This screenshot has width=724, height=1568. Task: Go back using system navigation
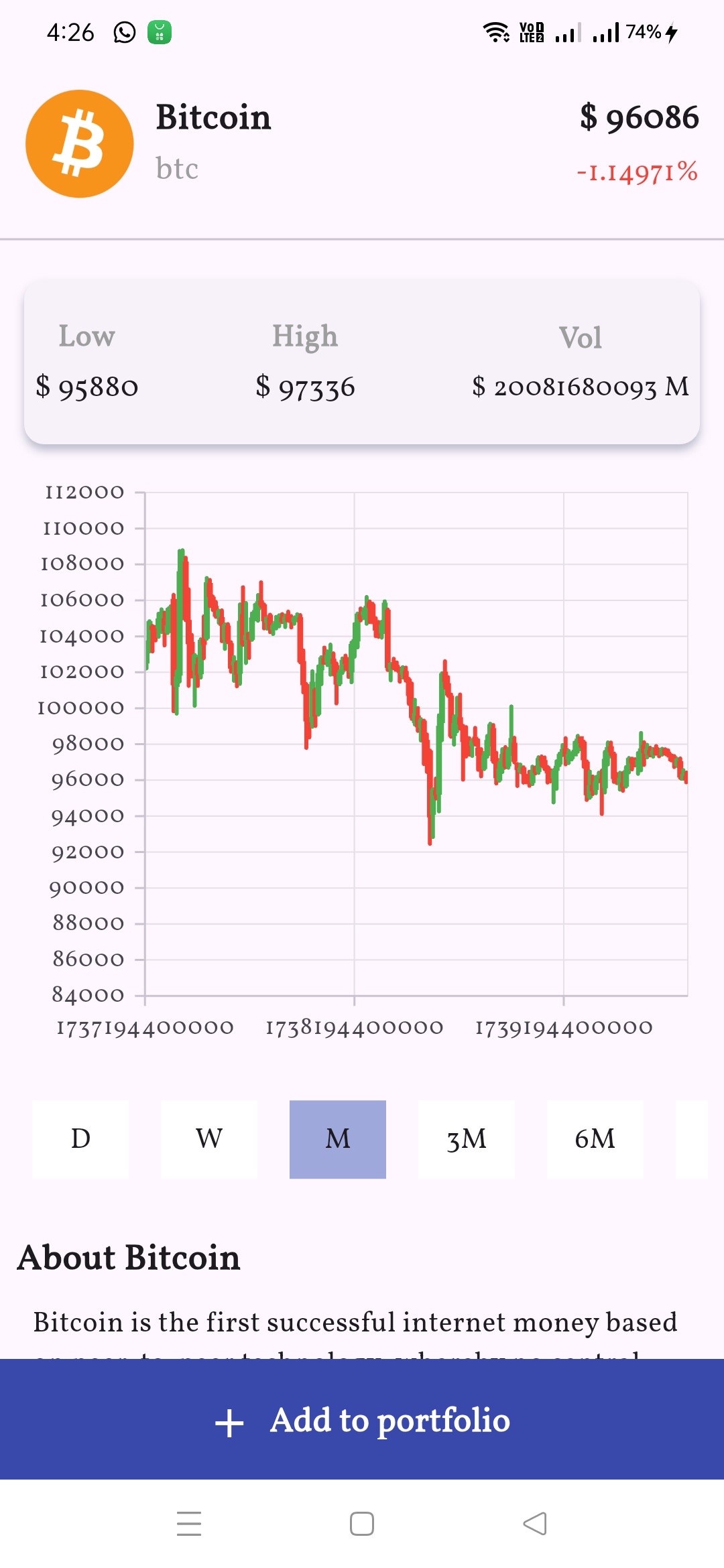point(535,1524)
